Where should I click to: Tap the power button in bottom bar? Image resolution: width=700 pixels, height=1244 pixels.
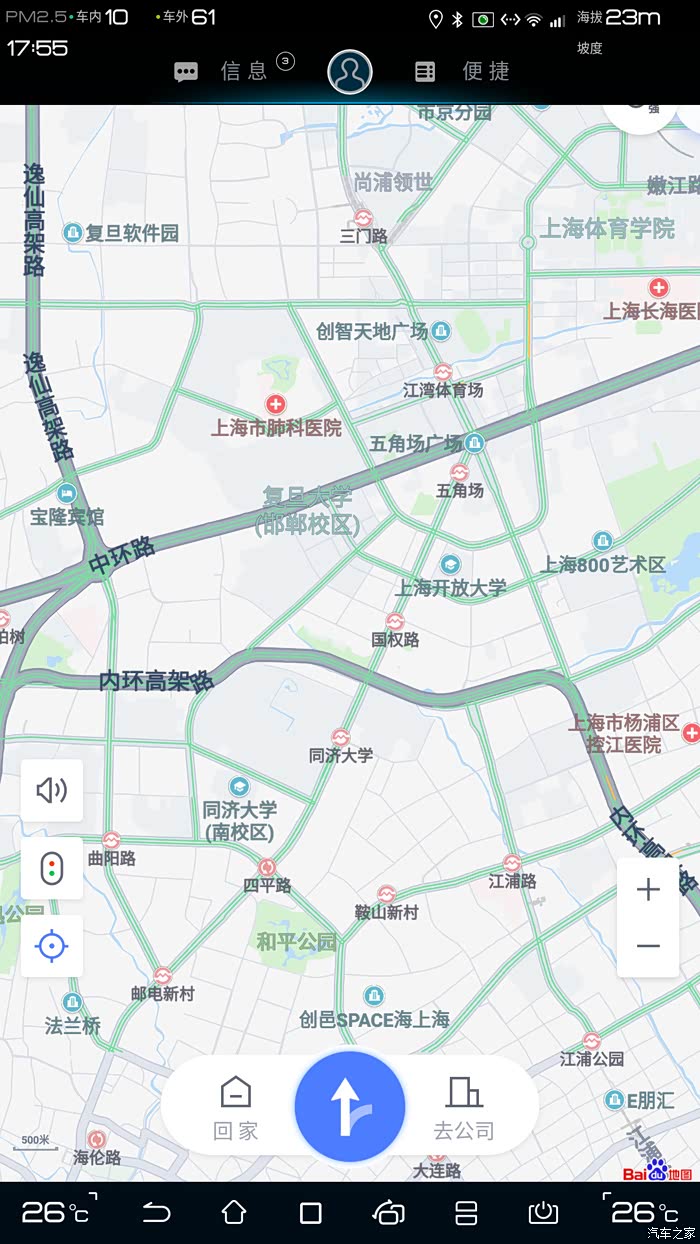tap(543, 1213)
